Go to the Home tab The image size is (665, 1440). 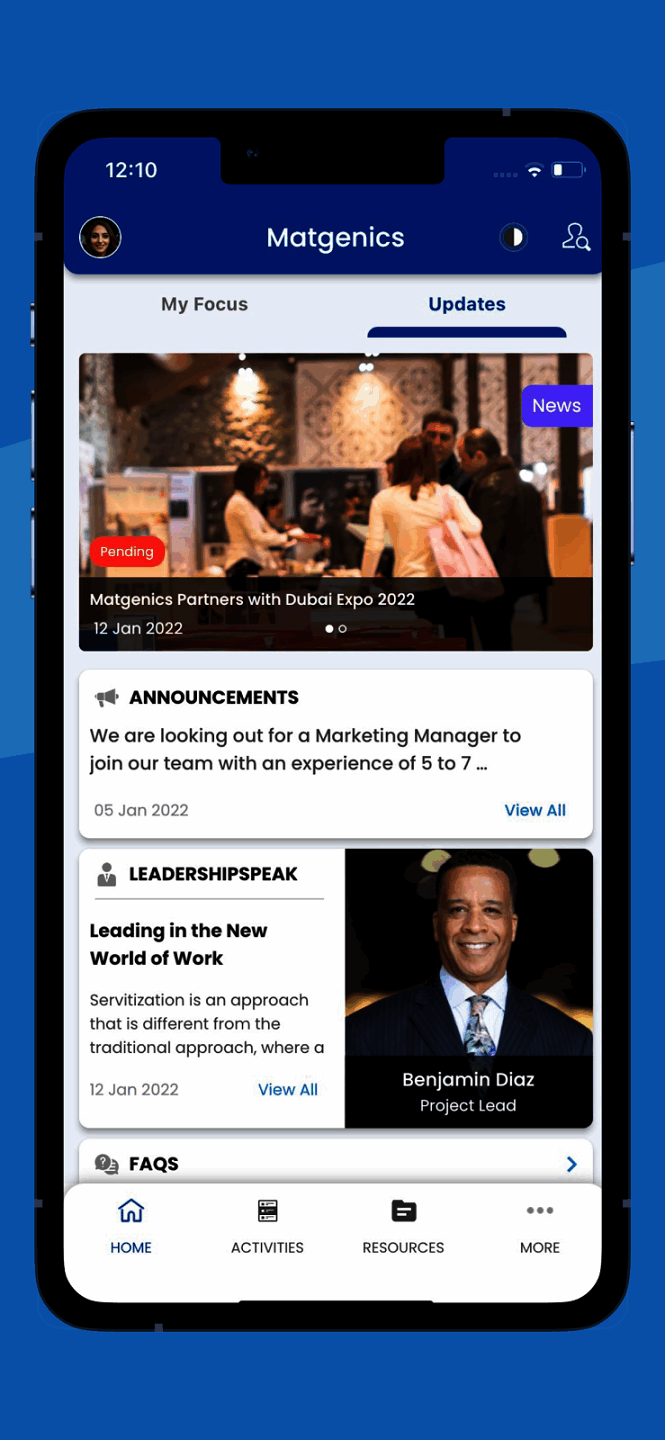pos(131,1226)
